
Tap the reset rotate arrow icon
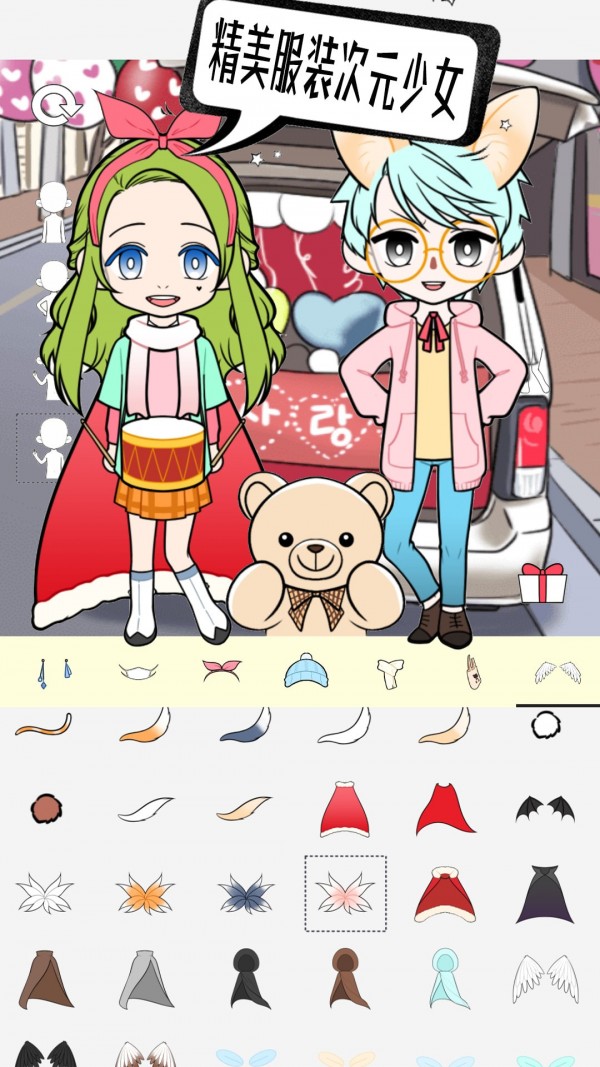(x=50, y=104)
